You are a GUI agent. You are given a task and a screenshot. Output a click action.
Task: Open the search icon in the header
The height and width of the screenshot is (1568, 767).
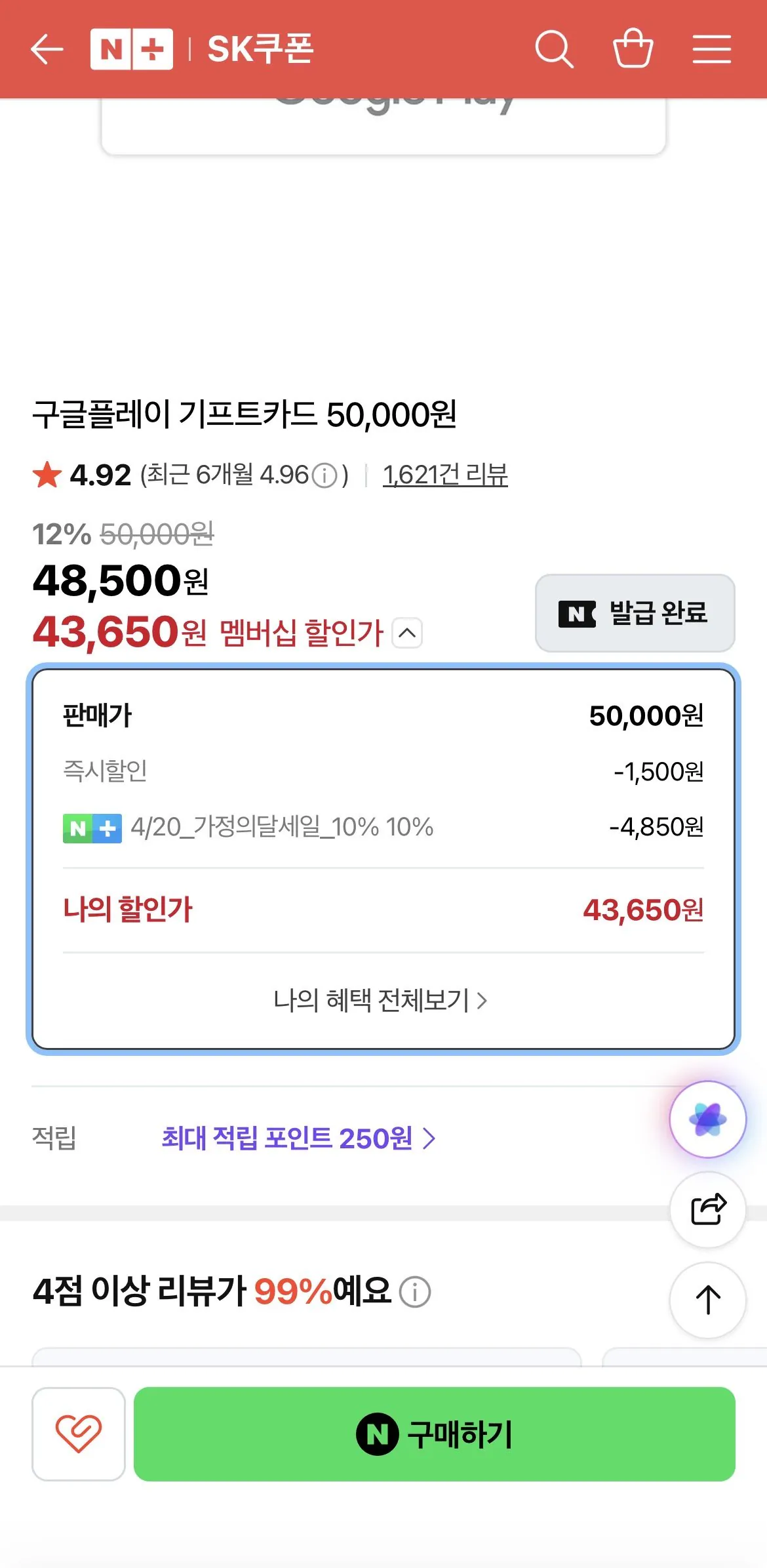tap(554, 48)
